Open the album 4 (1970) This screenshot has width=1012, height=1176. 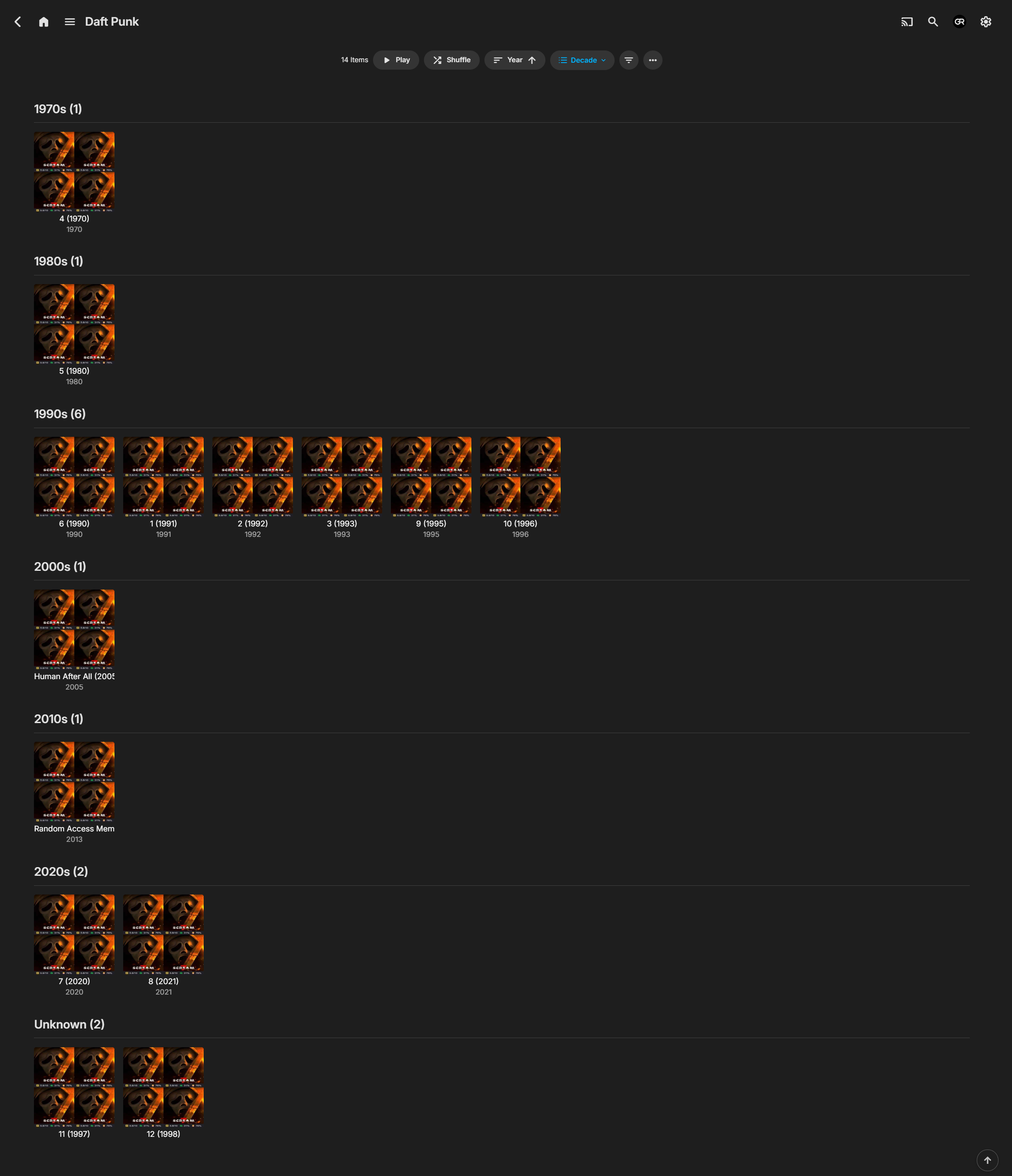click(x=74, y=171)
